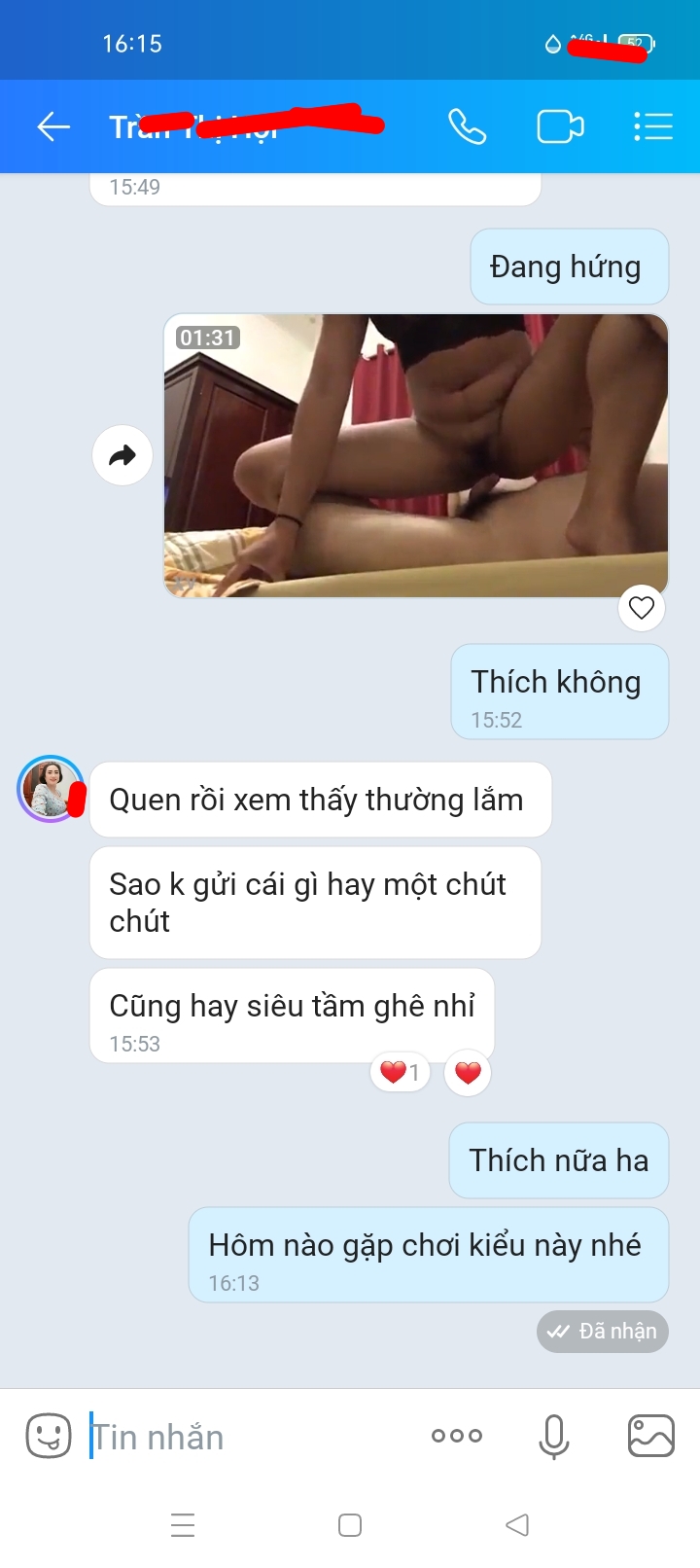700x1568 pixels.
Task: Focus the "Tin nhắn" message field
Action: (x=243, y=1437)
